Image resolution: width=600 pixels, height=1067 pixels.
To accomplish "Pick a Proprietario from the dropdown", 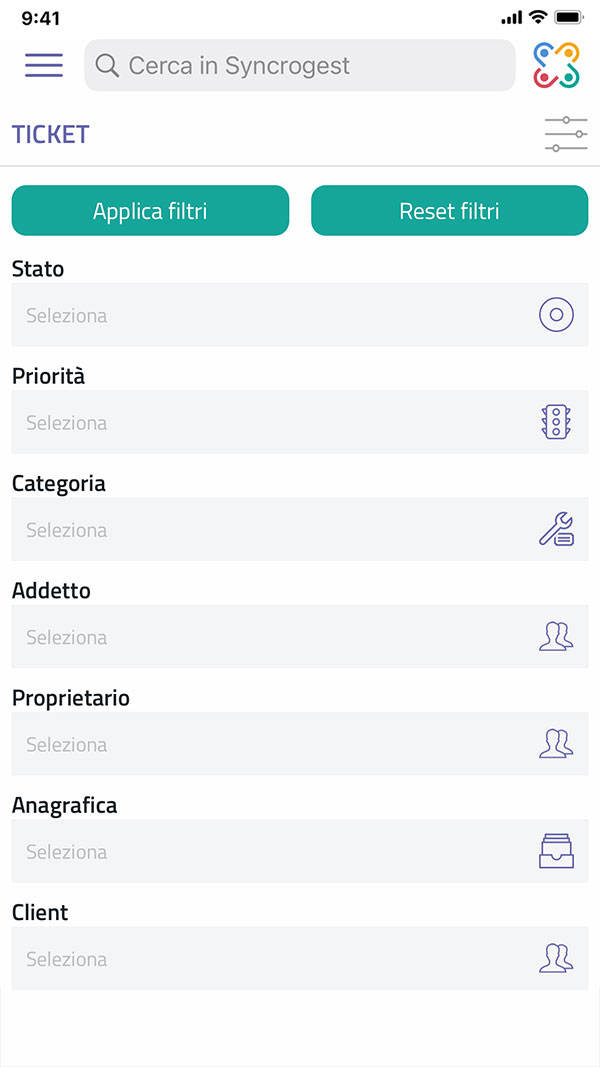I will point(300,744).
